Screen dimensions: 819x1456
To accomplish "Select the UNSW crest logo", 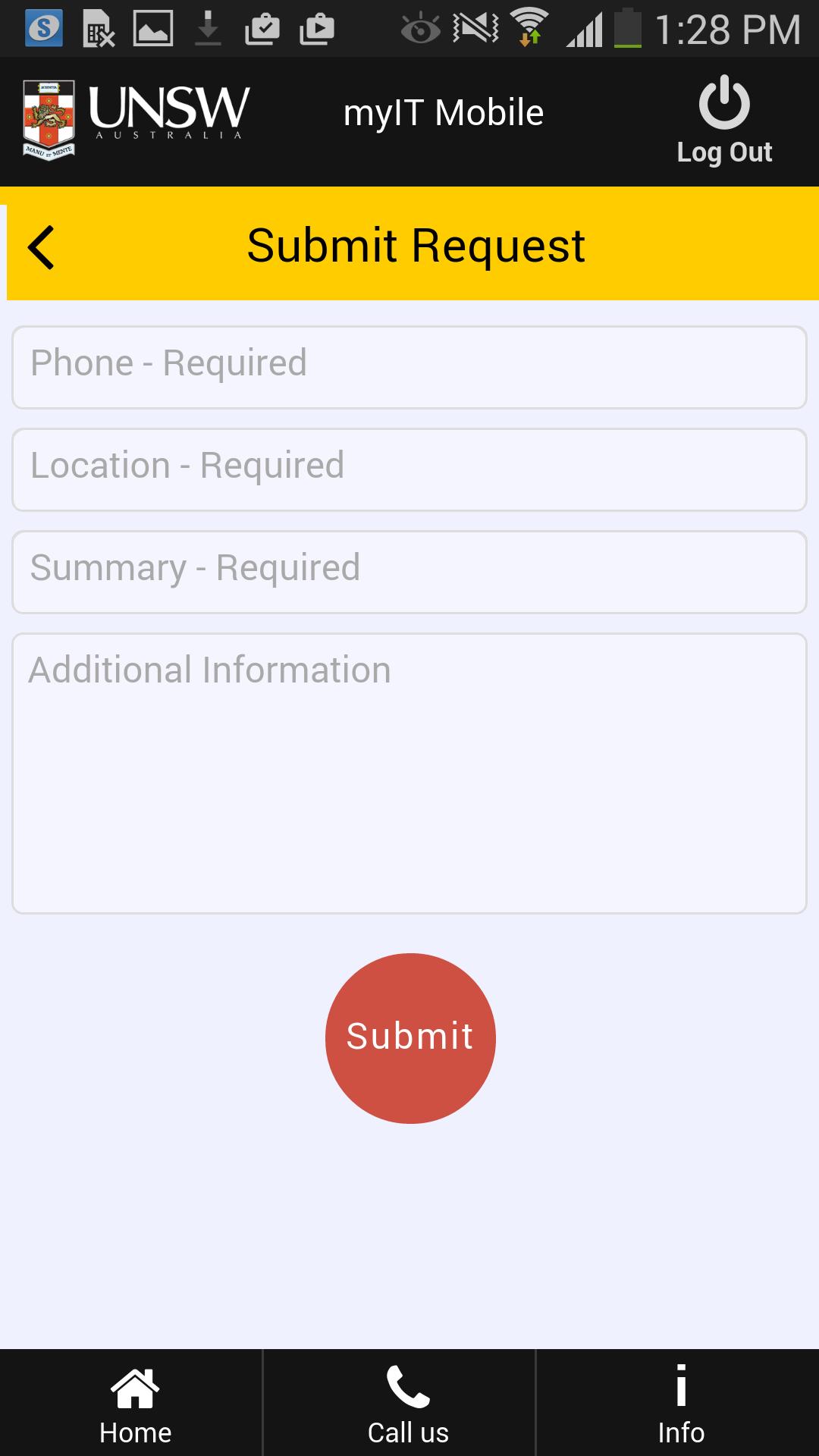I will pos(47,114).
